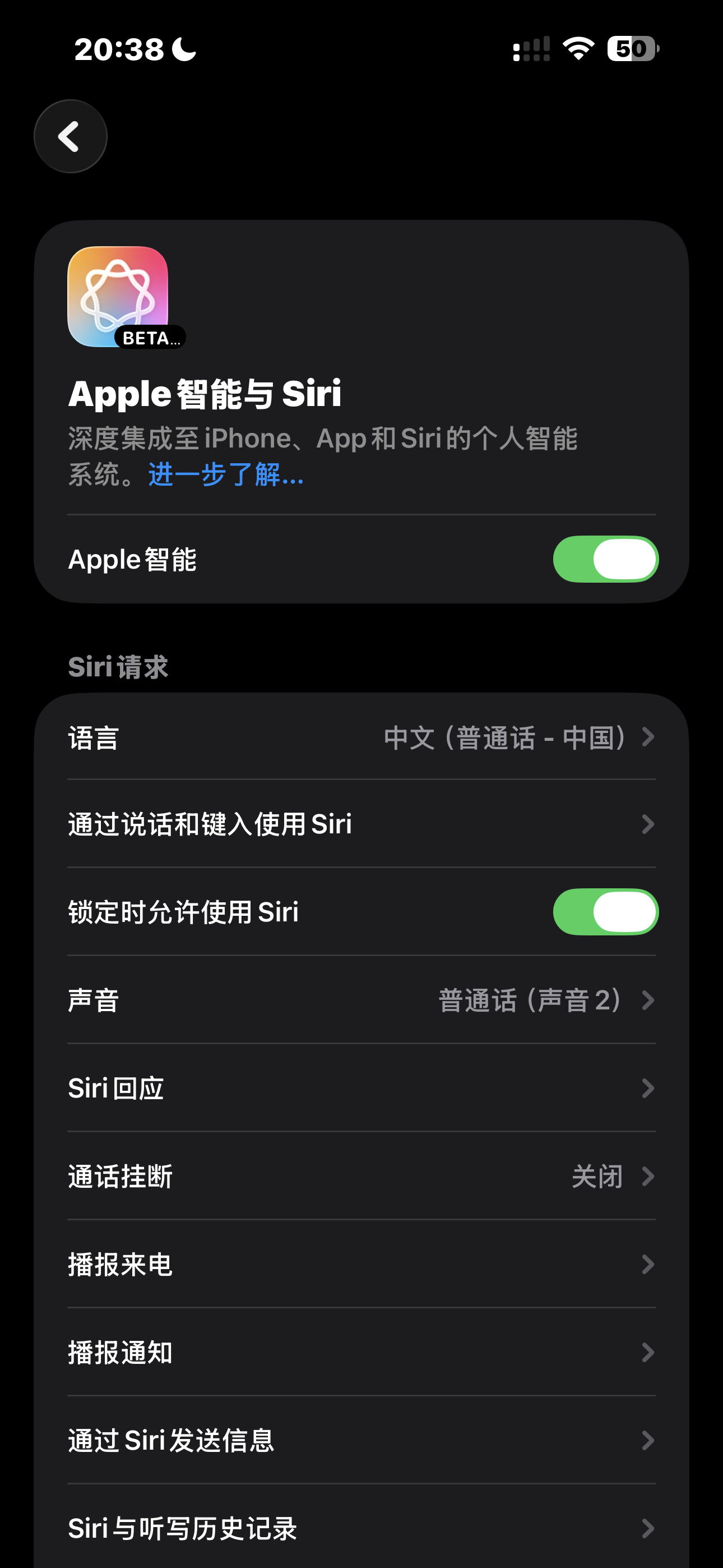Change the 声音 voice setting
Viewport: 723px width, 1568px height.
coord(361,1000)
